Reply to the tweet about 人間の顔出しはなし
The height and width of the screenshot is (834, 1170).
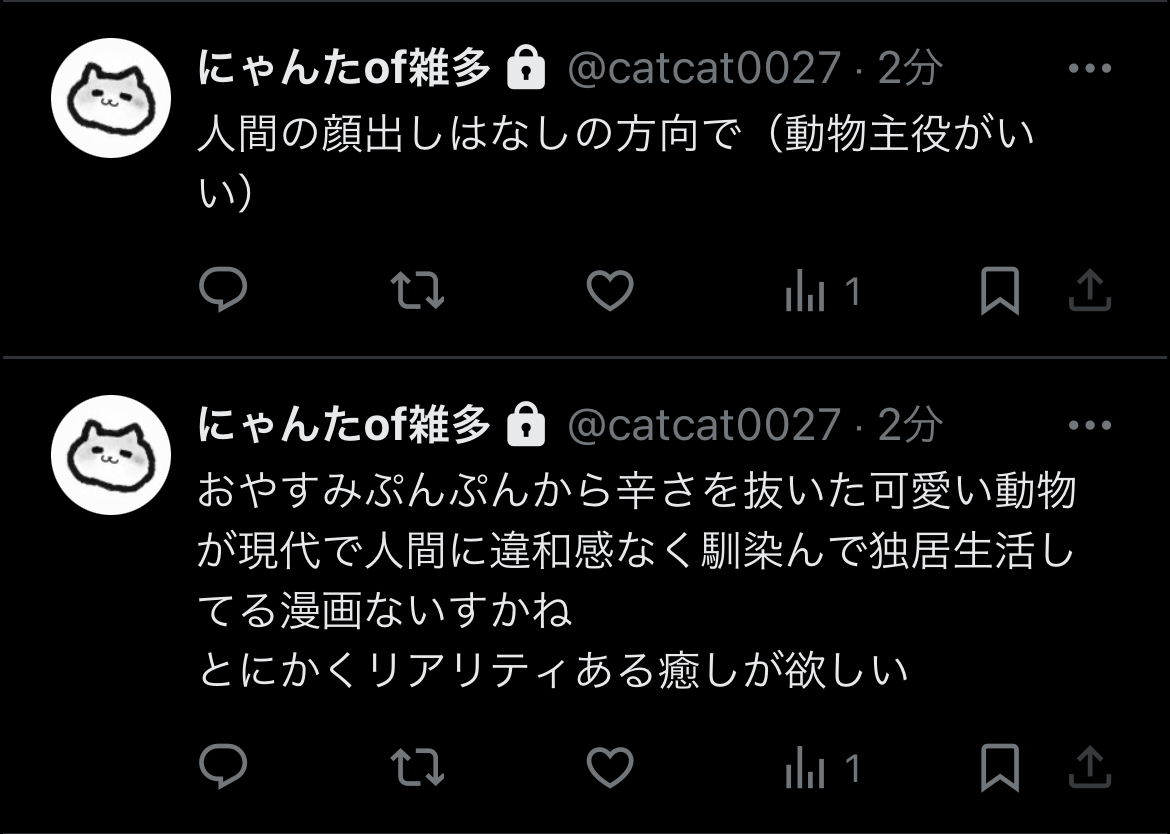[223, 291]
